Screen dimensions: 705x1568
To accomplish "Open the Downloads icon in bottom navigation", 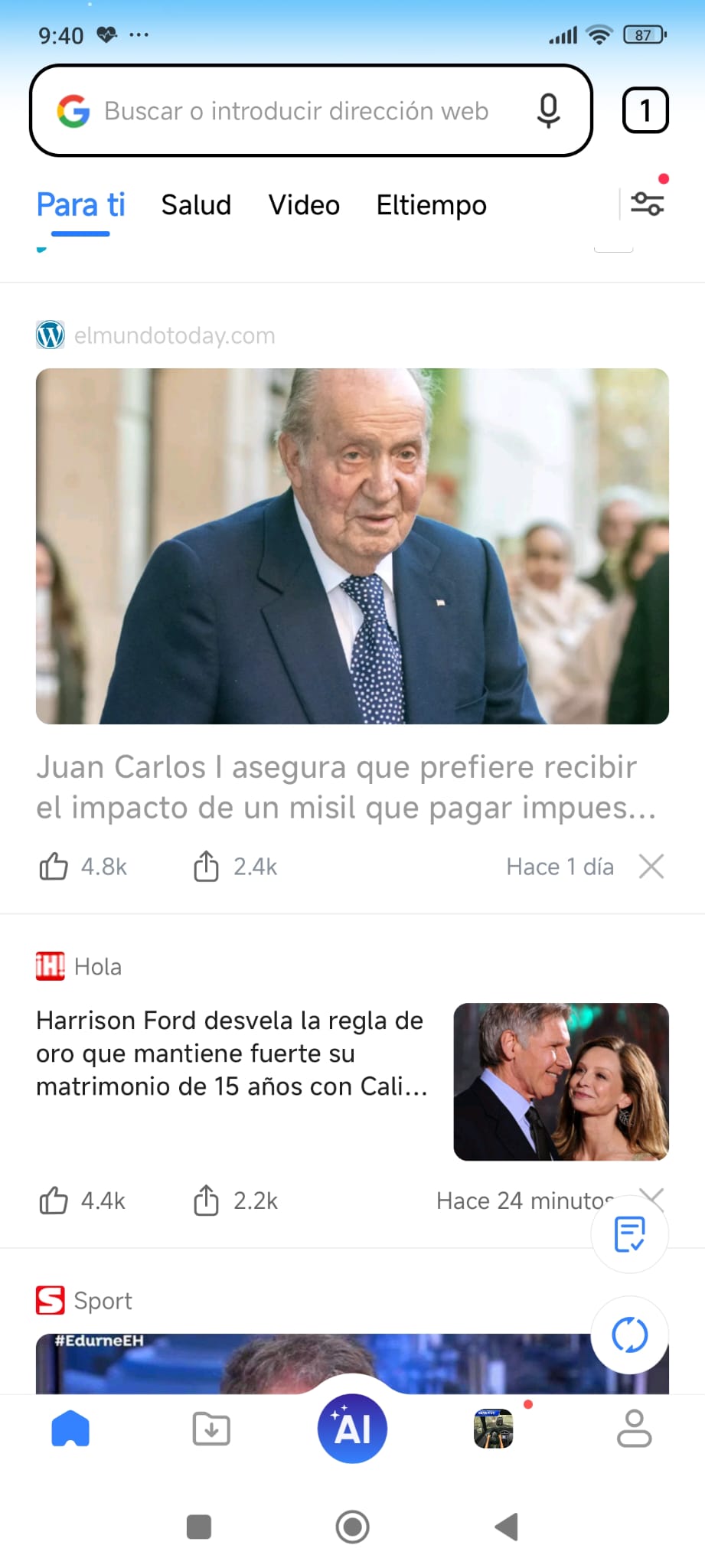I will (x=211, y=1428).
